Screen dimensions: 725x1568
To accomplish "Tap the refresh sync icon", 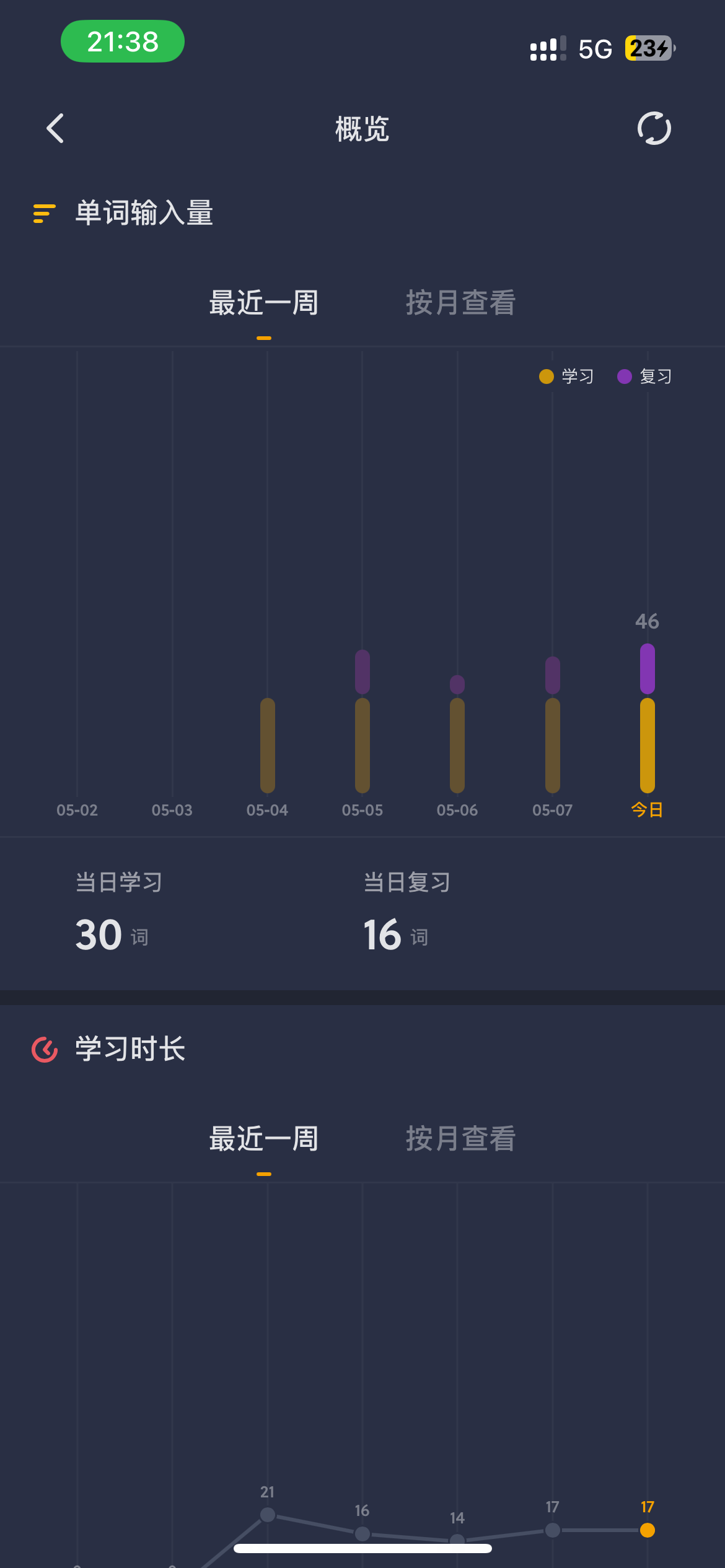I will 654,128.
